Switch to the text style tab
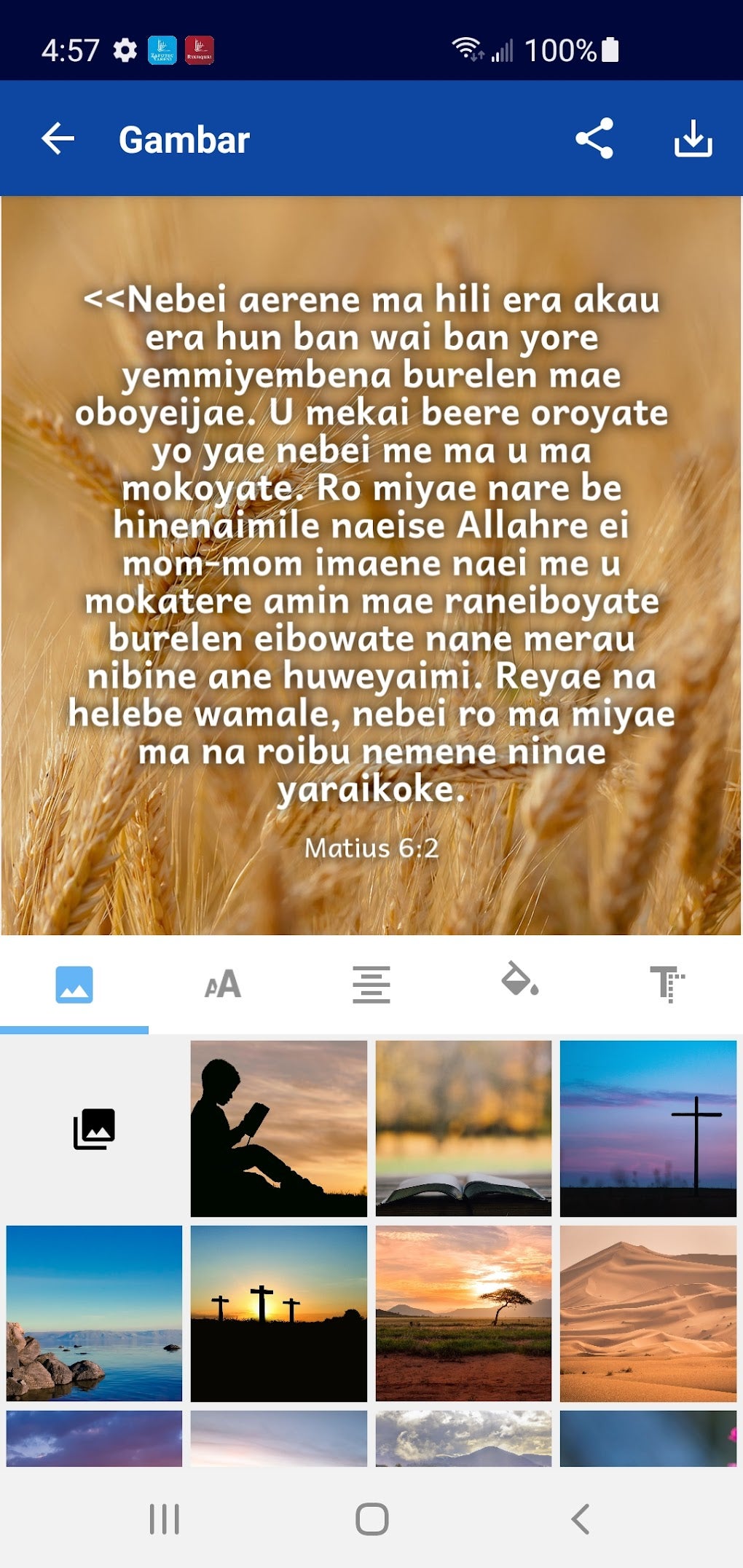 pos(667,984)
